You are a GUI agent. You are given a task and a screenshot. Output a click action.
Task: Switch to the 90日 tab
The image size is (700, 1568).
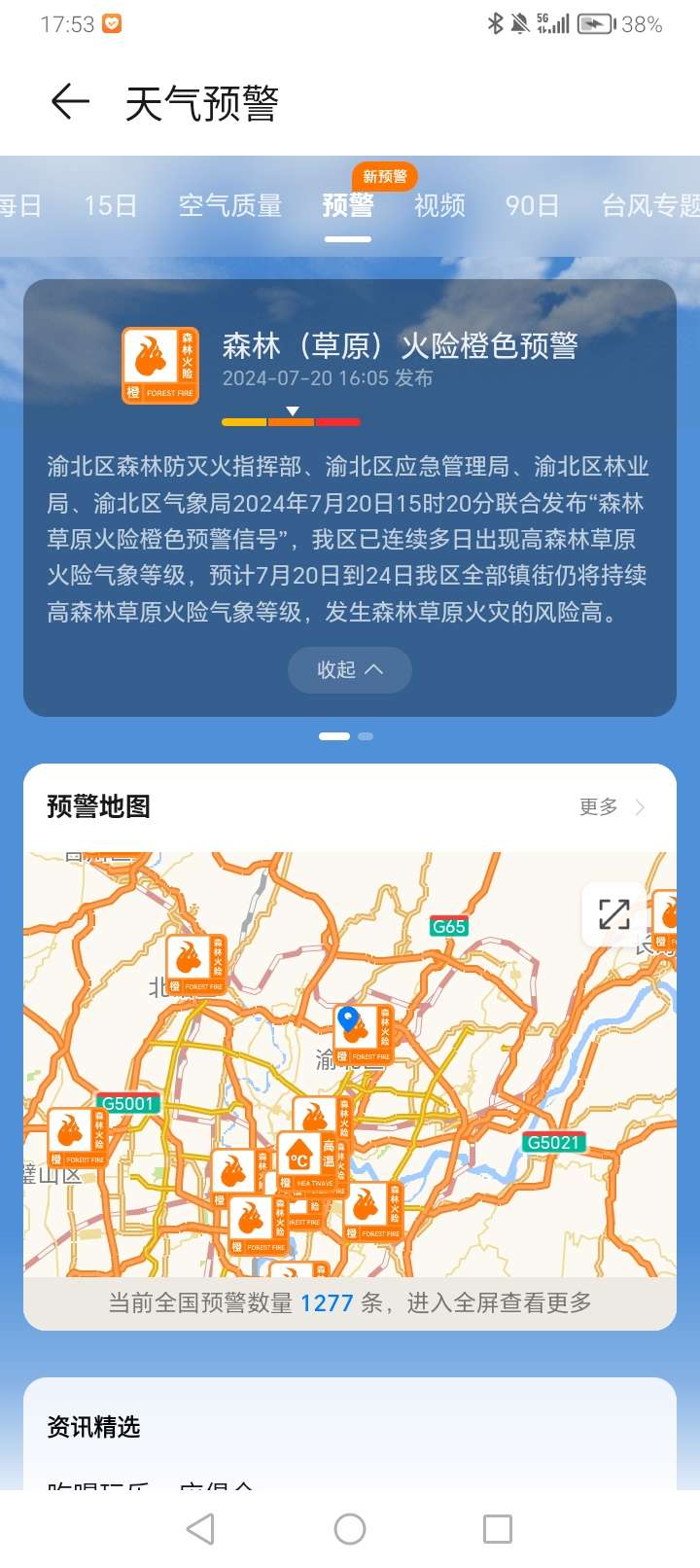pos(532,205)
